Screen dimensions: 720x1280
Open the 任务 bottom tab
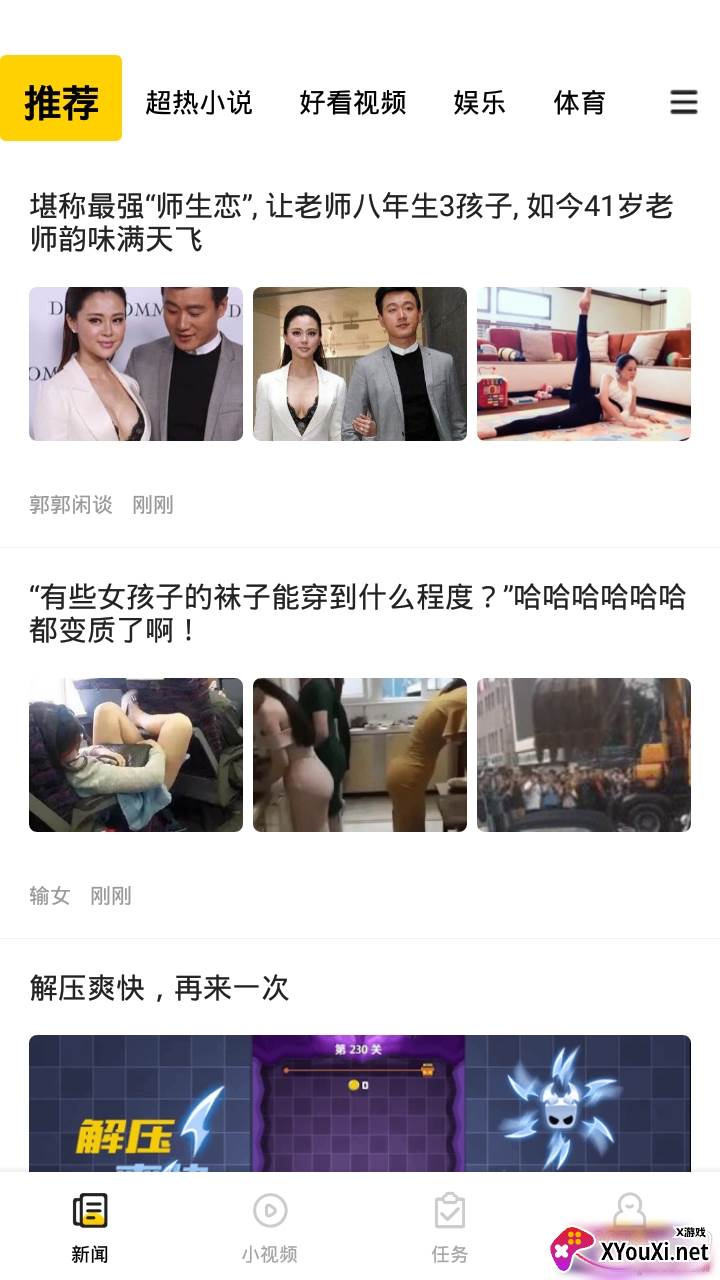point(449,1227)
